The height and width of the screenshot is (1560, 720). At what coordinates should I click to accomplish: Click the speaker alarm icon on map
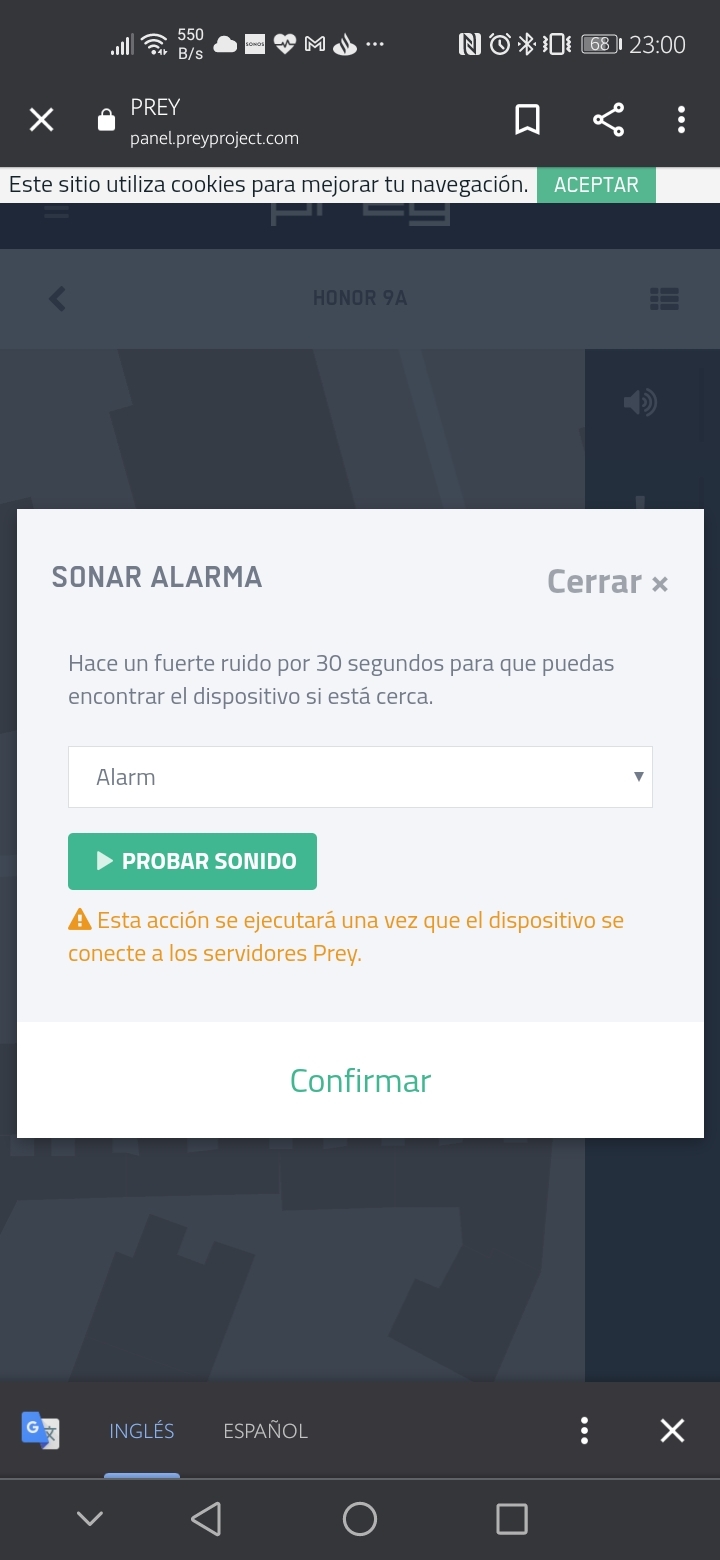click(638, 401)
